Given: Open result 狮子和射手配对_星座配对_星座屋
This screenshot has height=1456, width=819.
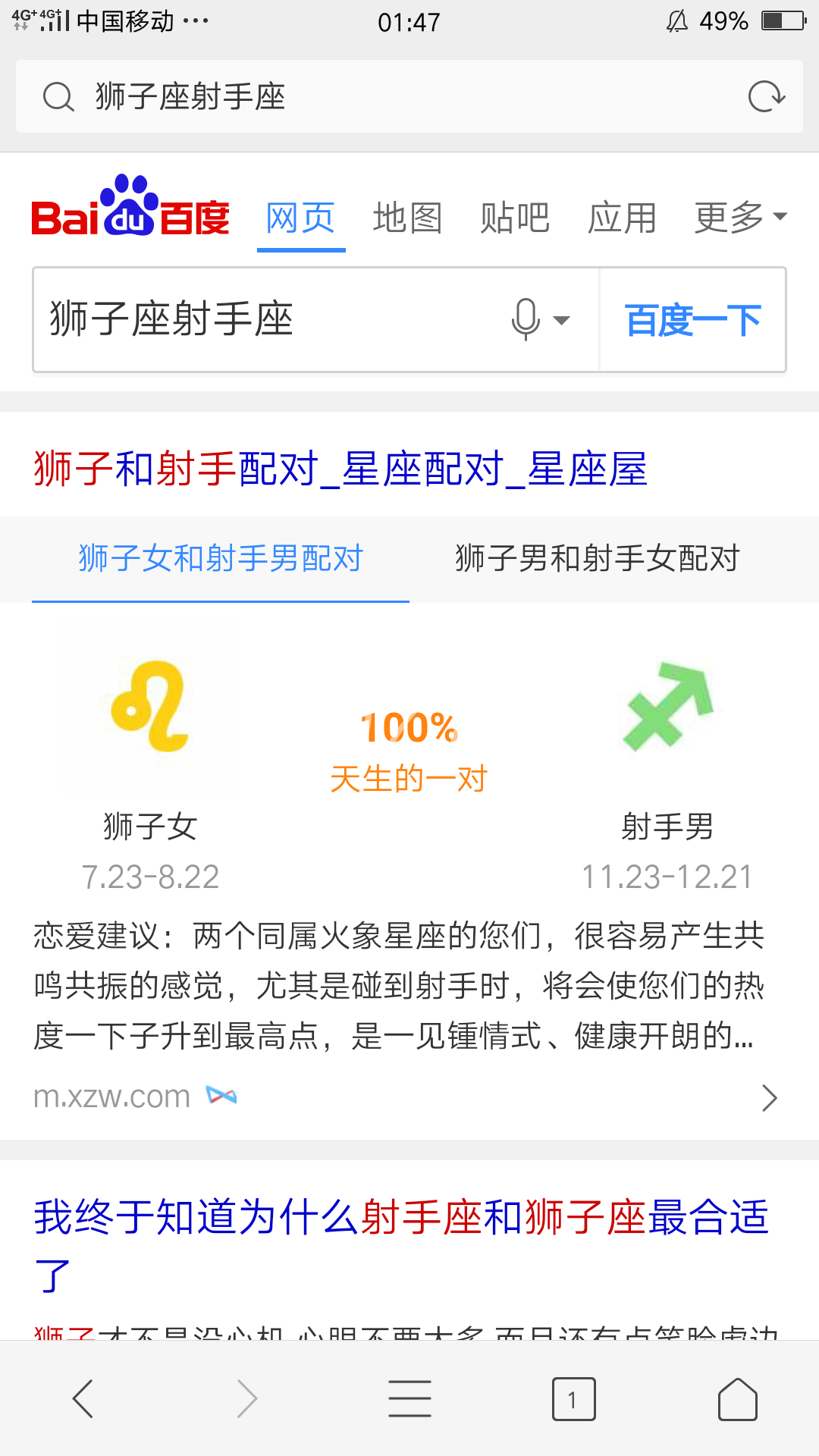Looking at the screenshot, I should (x=340, y=469).
